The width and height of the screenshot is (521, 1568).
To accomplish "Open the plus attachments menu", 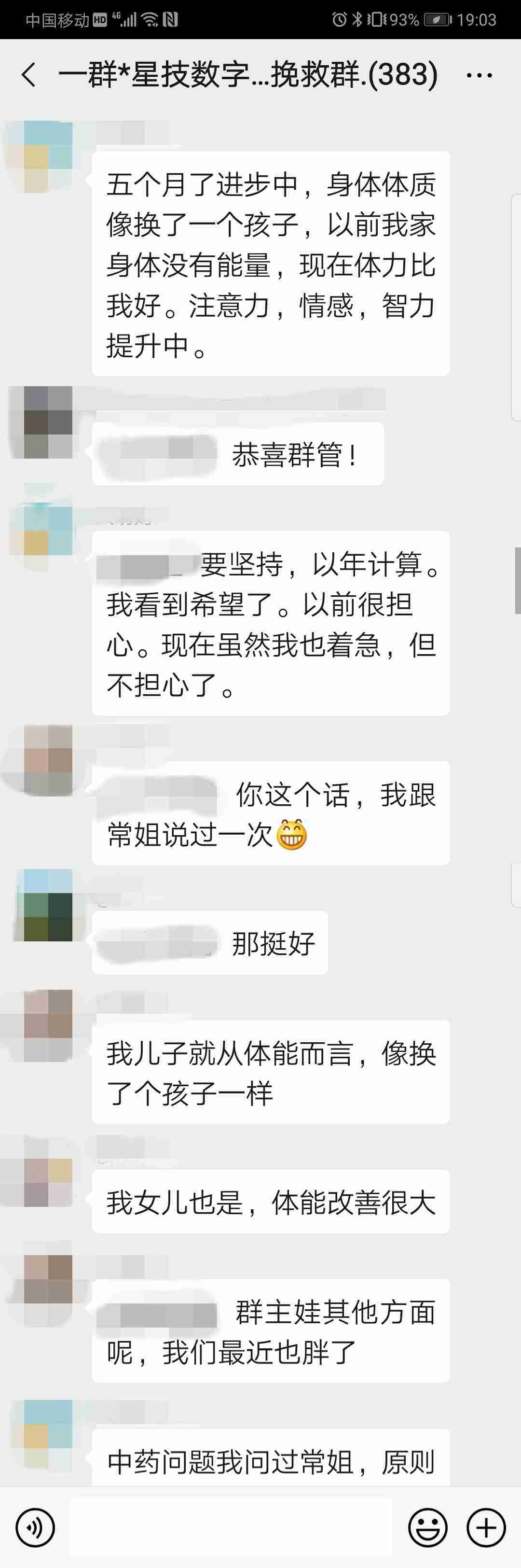I will (486, 1526).
